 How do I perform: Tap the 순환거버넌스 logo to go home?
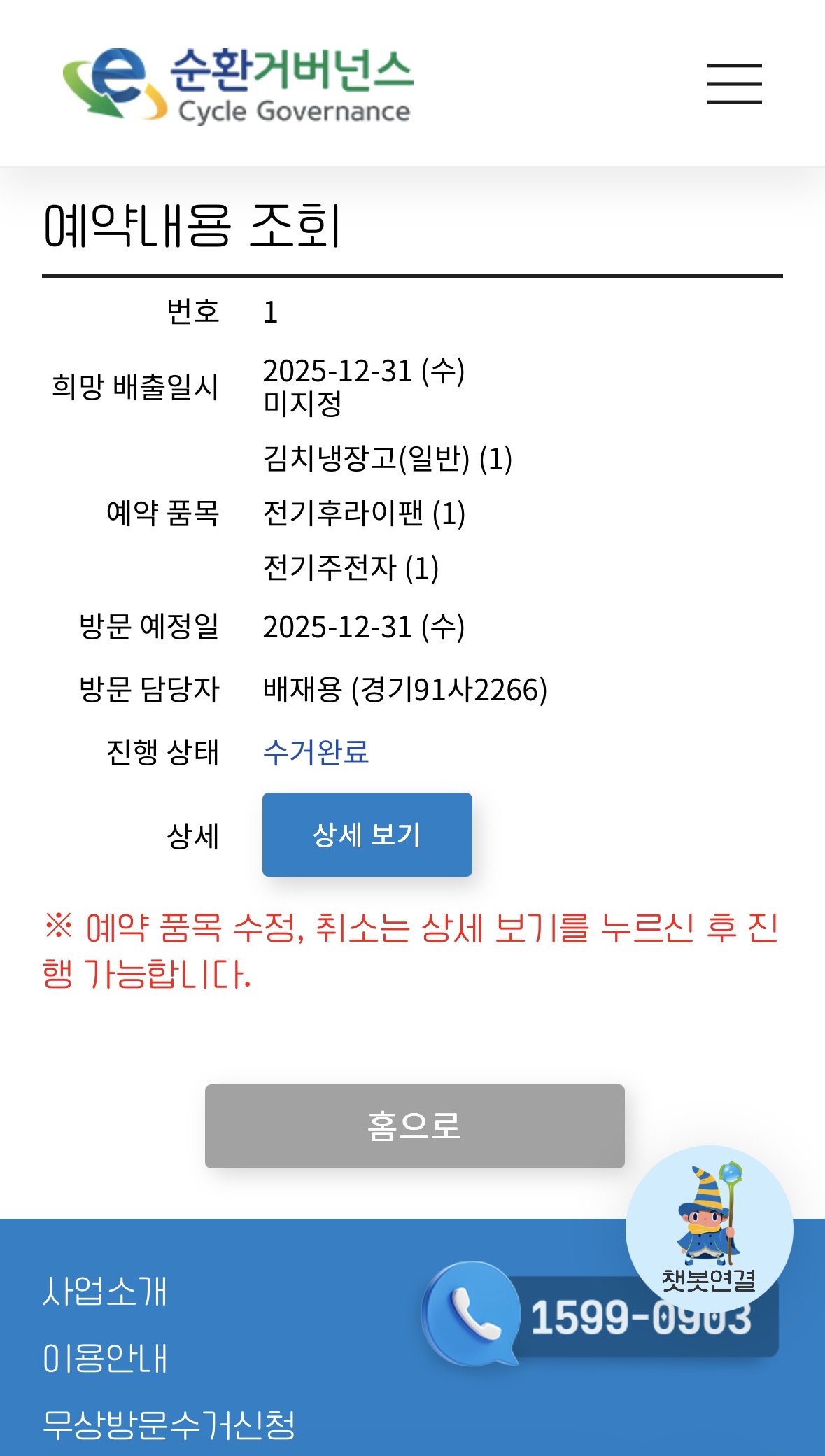pyautogui.click(x=238, y=85)
